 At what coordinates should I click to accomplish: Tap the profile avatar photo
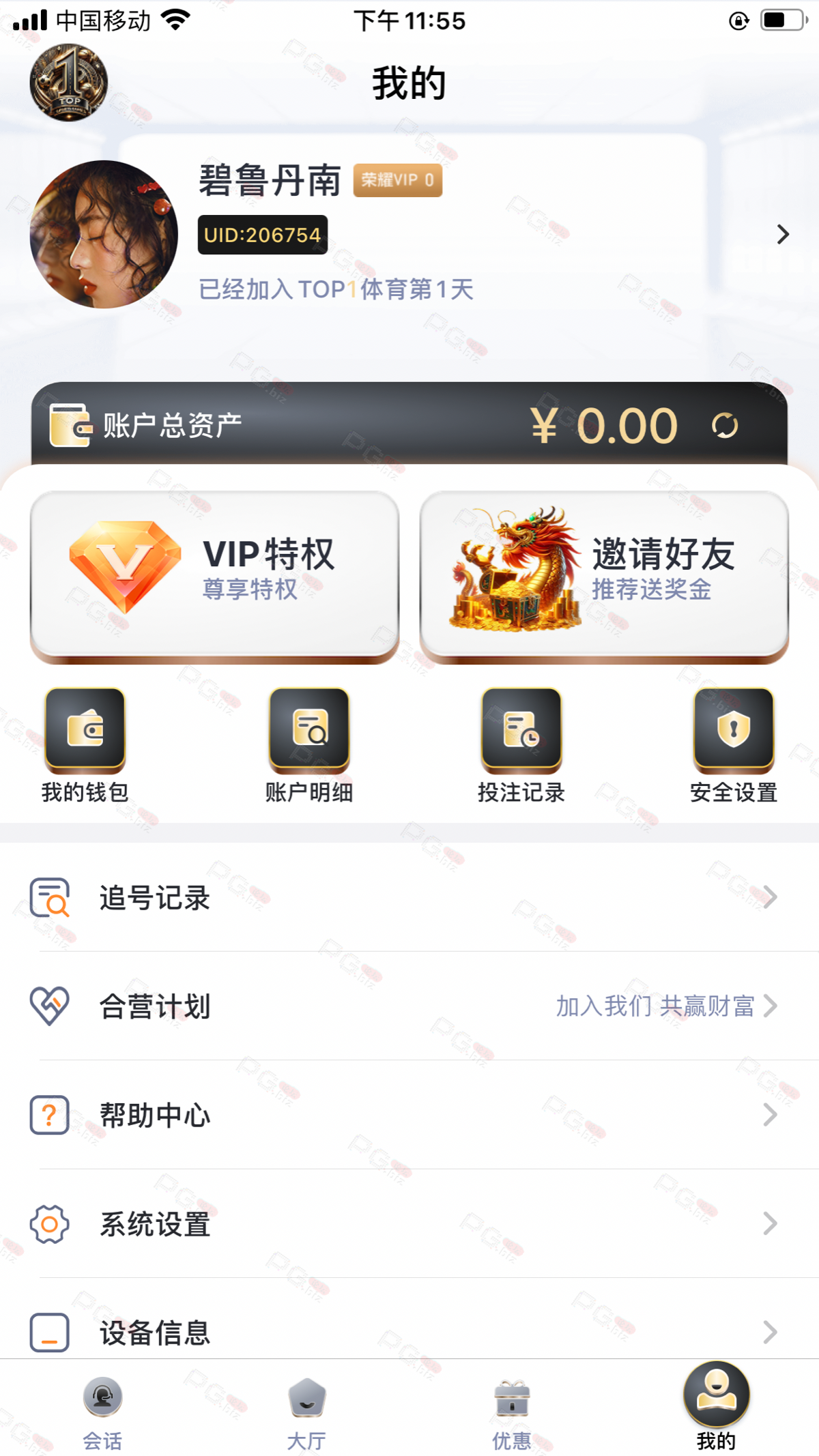[104, 234]
